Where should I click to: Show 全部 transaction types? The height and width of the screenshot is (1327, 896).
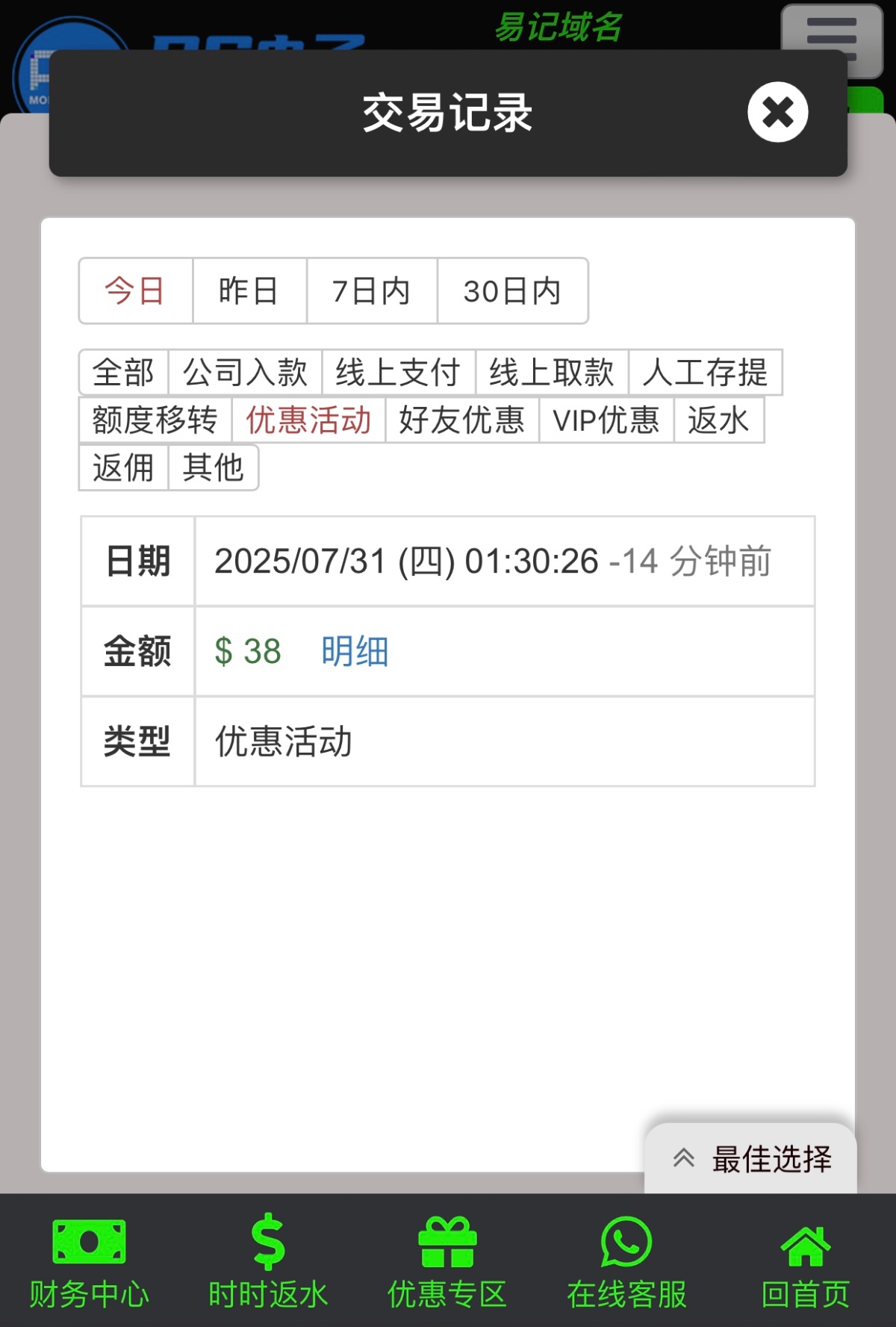point(123,372)
